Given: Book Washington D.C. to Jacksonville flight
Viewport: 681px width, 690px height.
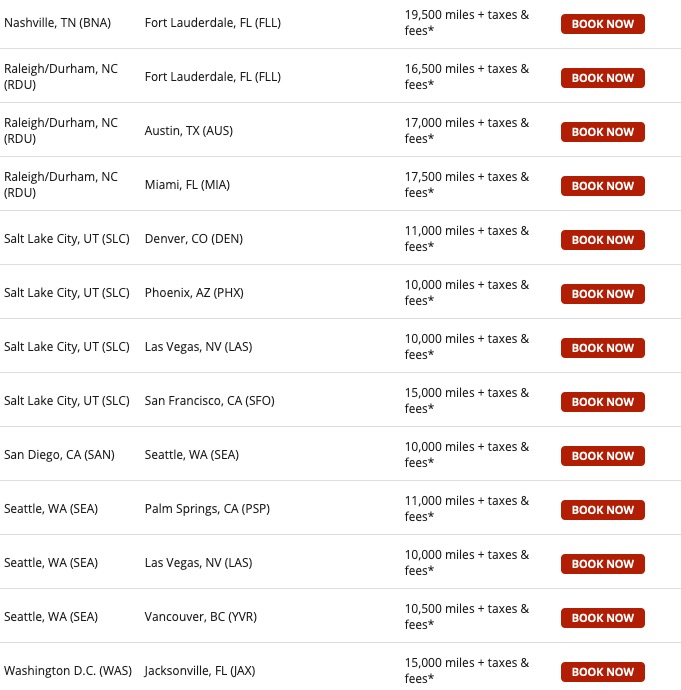Looking at the screenshot, I should (602, 672).
